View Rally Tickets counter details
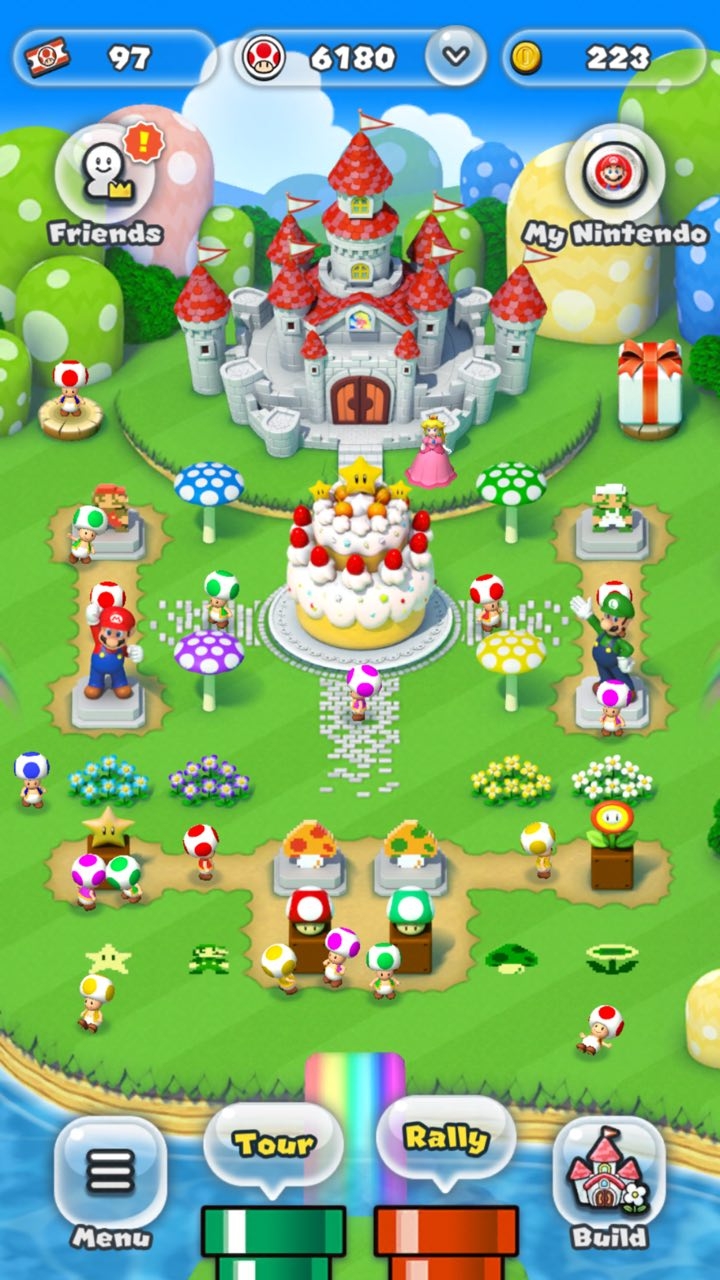This screenshot has height=1280, width=720. point(113,58)
